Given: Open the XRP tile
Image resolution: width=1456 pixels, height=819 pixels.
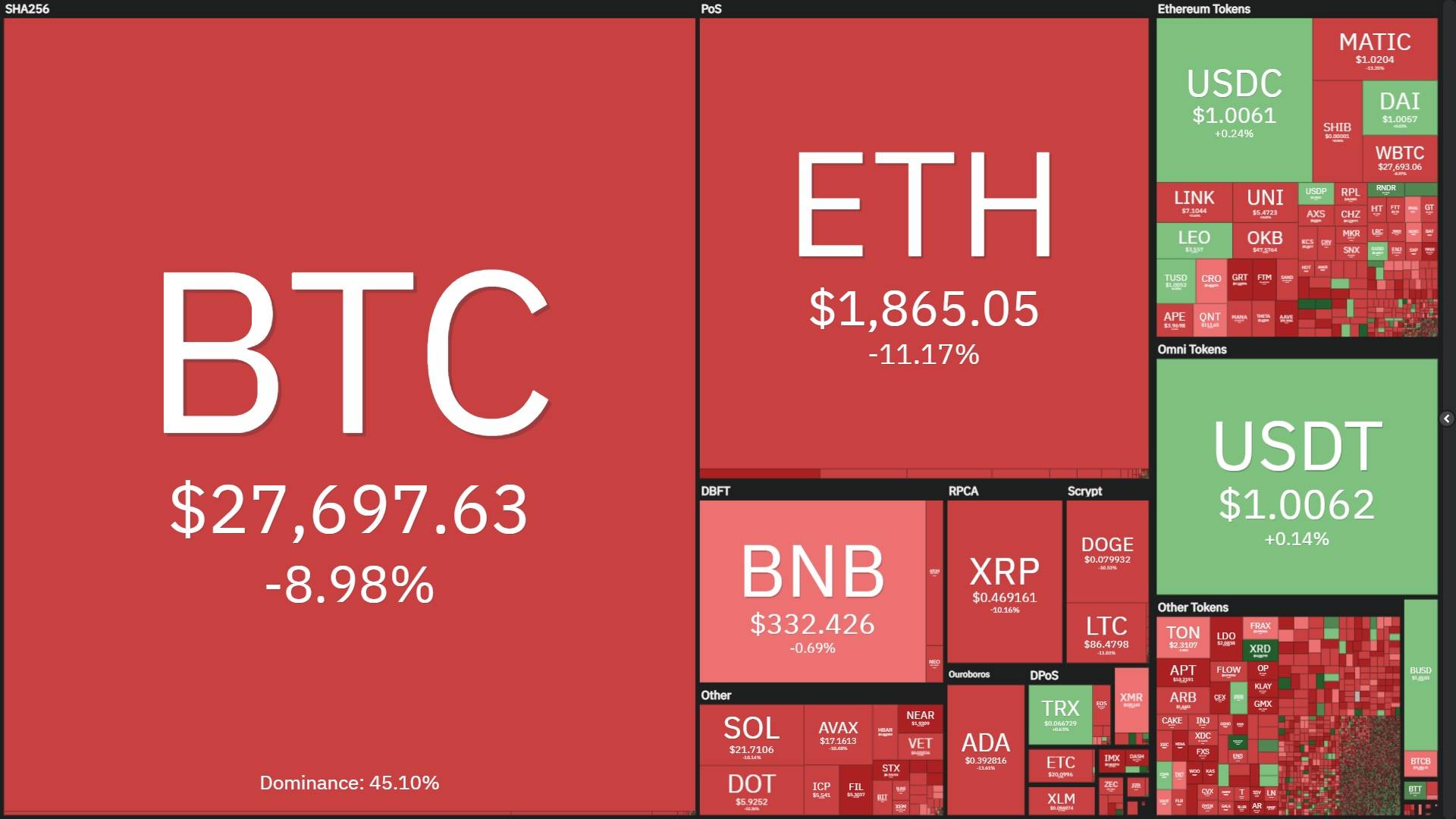Looking at the screenshot, I should pos(1004,582).
